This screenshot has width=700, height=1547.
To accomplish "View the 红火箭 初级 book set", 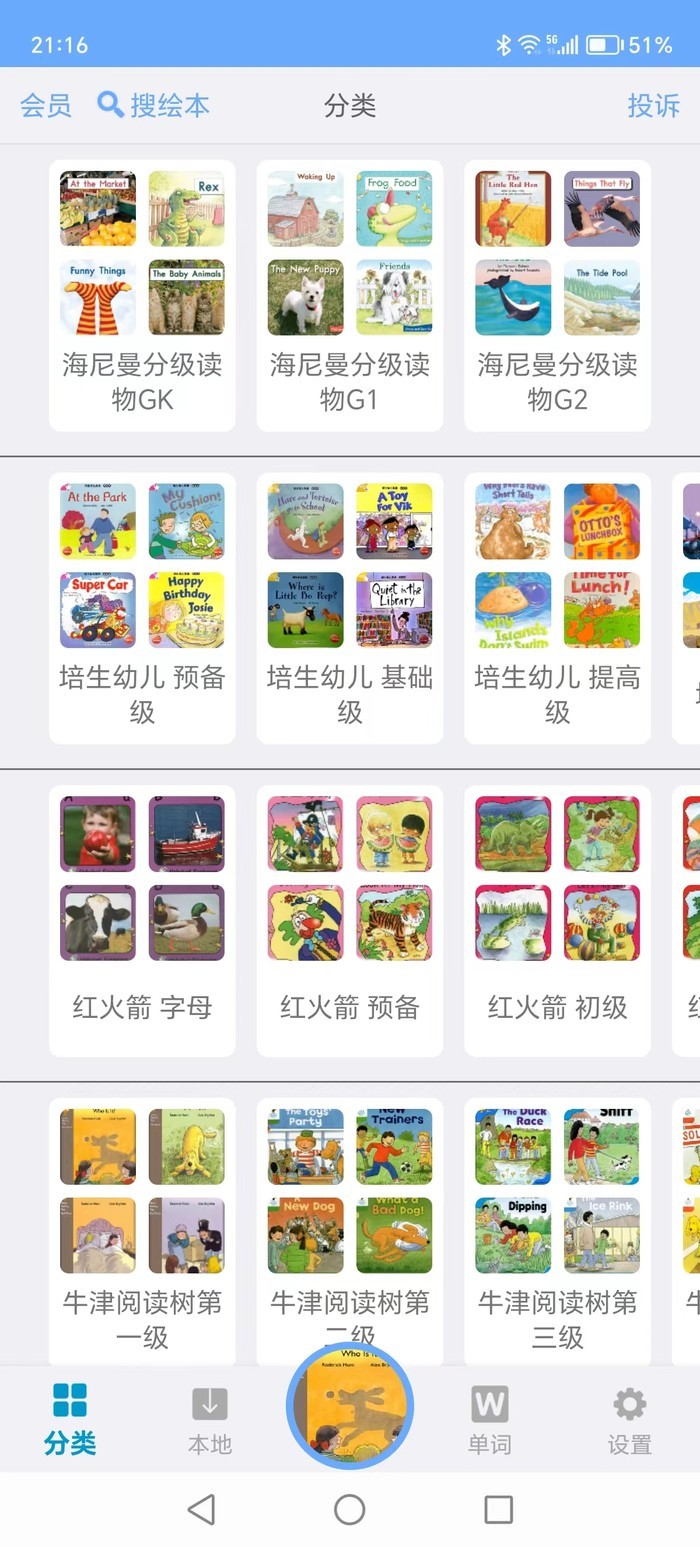I will tap(557, 921).
